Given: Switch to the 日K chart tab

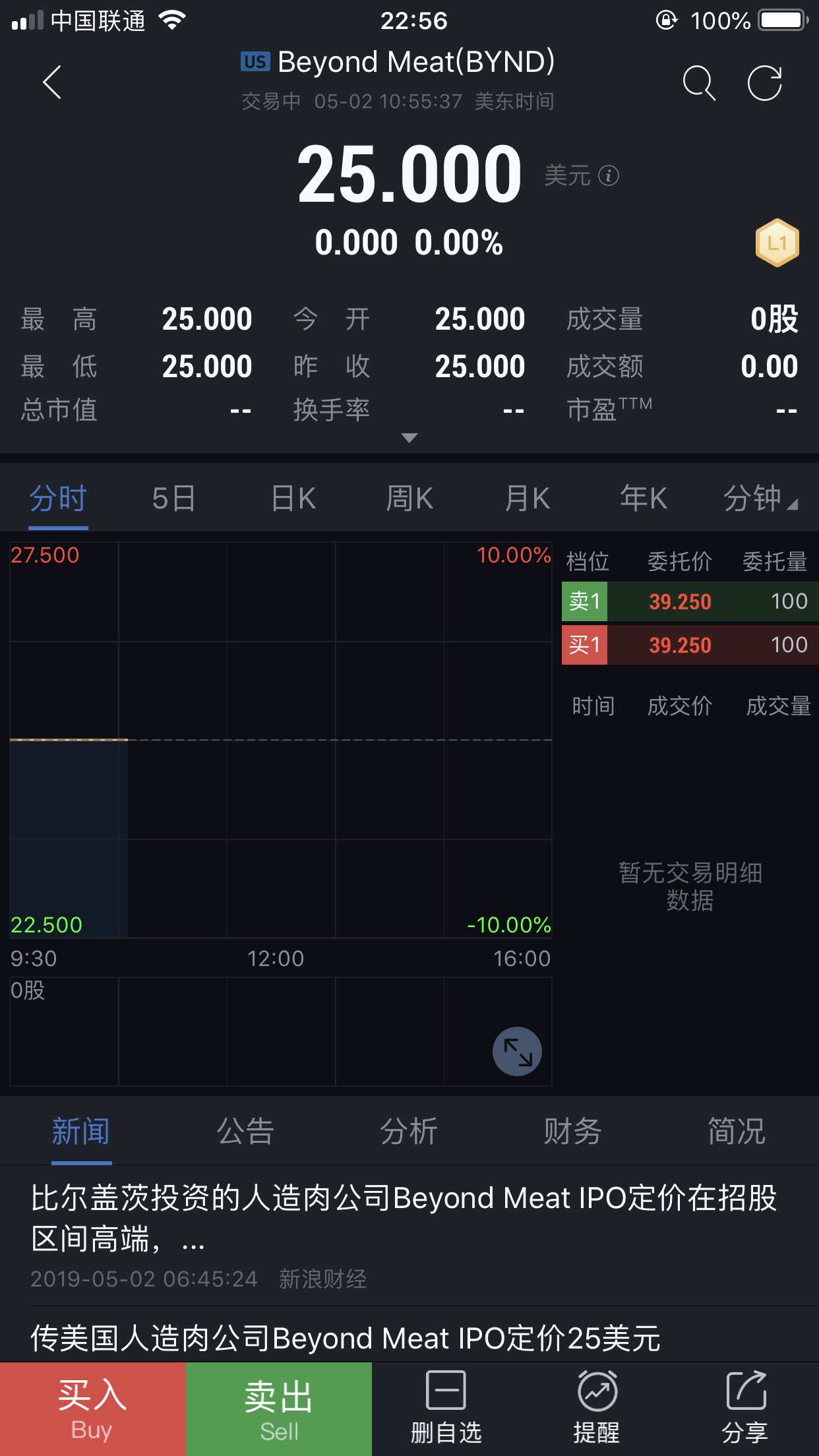Looking at the screenshot, I should 293,499.
